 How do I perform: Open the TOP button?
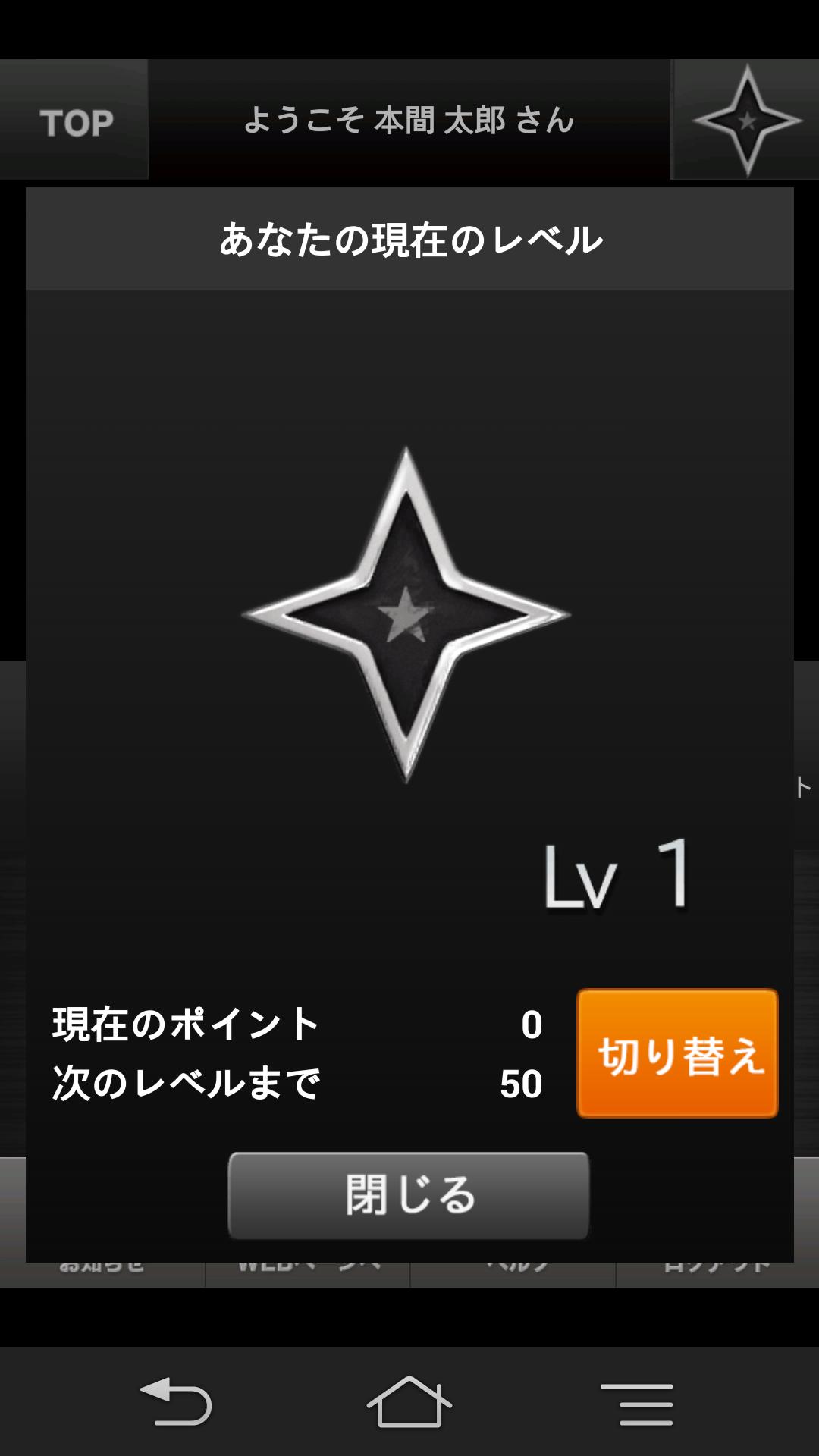click(74, 121)
